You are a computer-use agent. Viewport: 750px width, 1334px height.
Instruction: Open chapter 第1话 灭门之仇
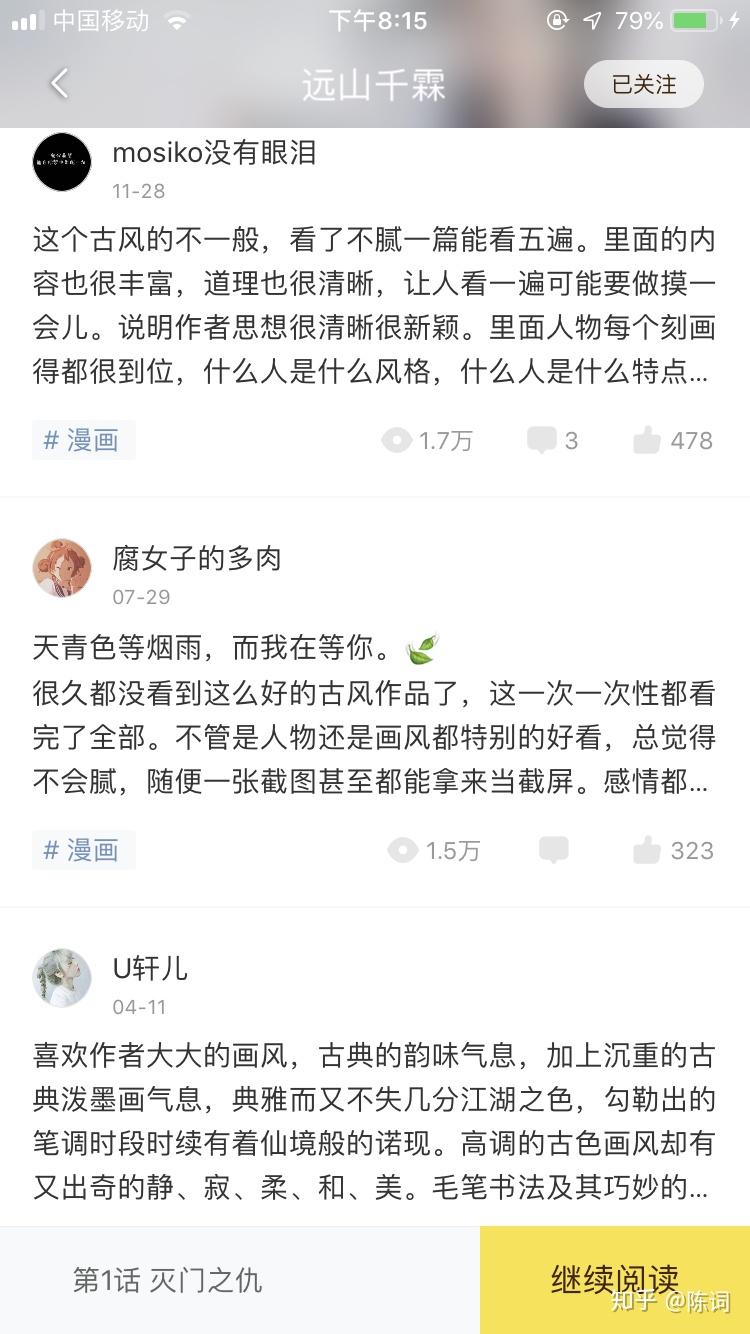[168, 1280]
